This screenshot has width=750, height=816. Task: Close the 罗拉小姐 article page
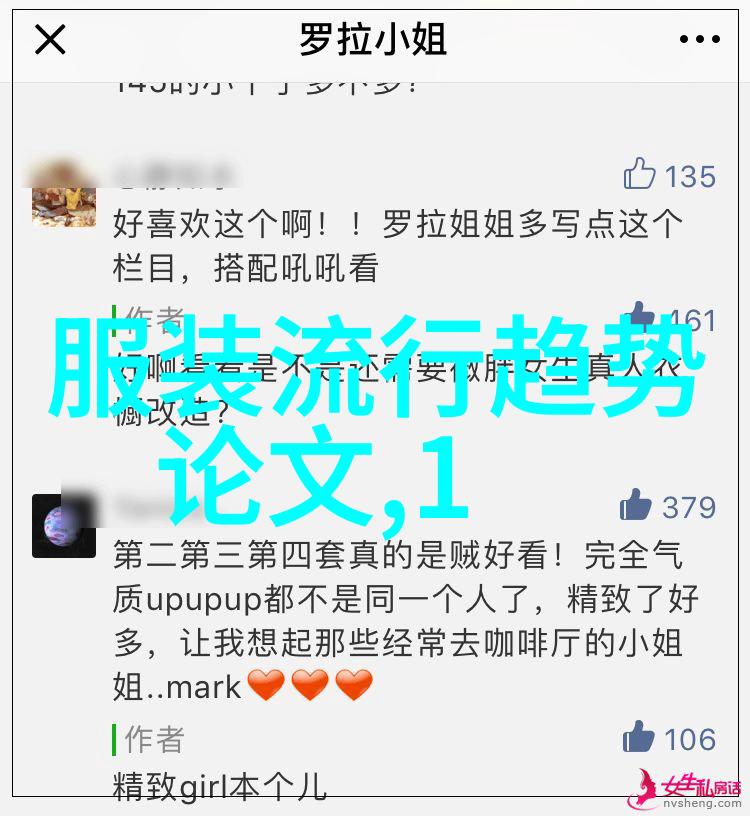coord(49,41)
